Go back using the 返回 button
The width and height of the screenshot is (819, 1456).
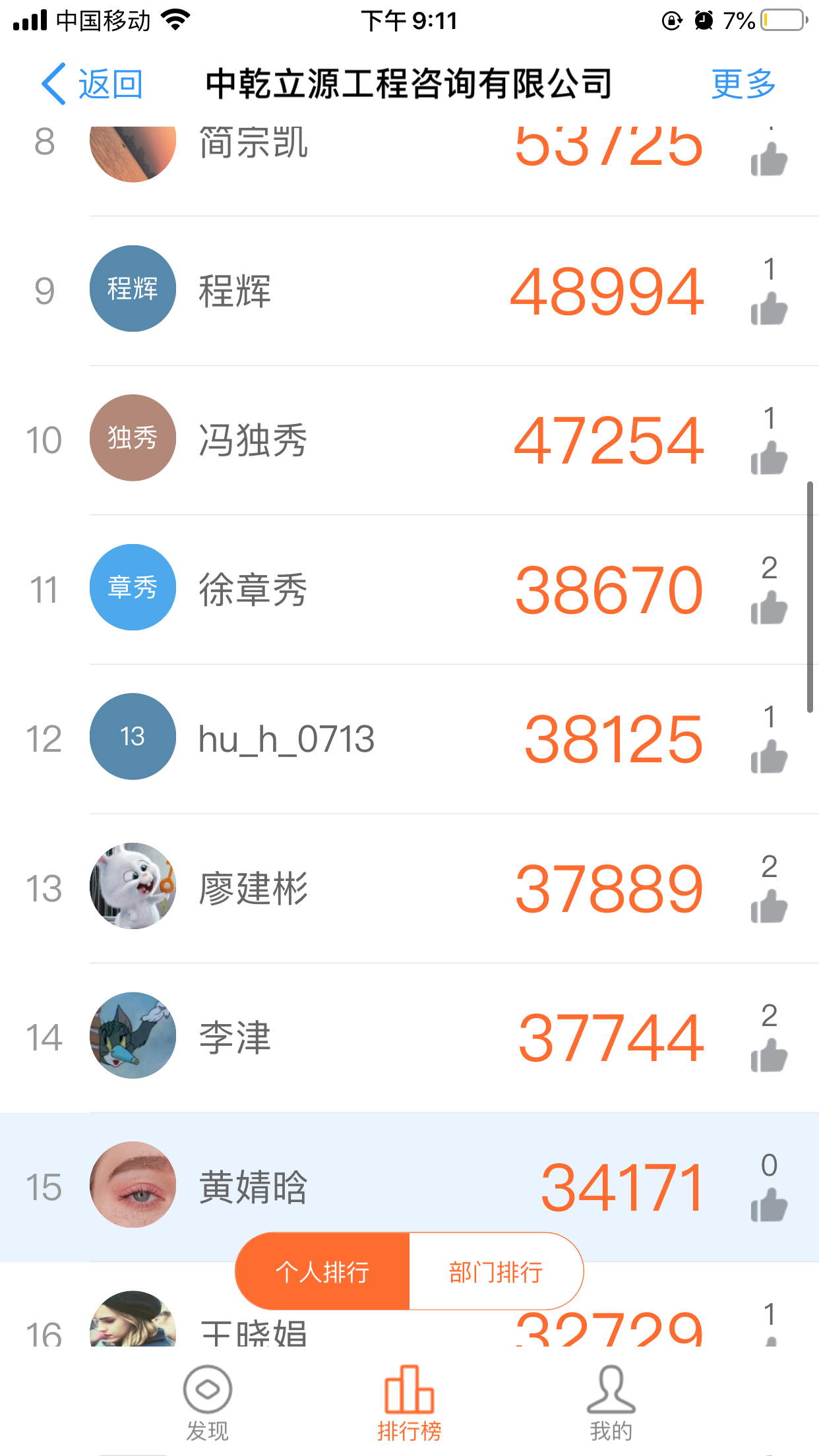pos(92,84)
